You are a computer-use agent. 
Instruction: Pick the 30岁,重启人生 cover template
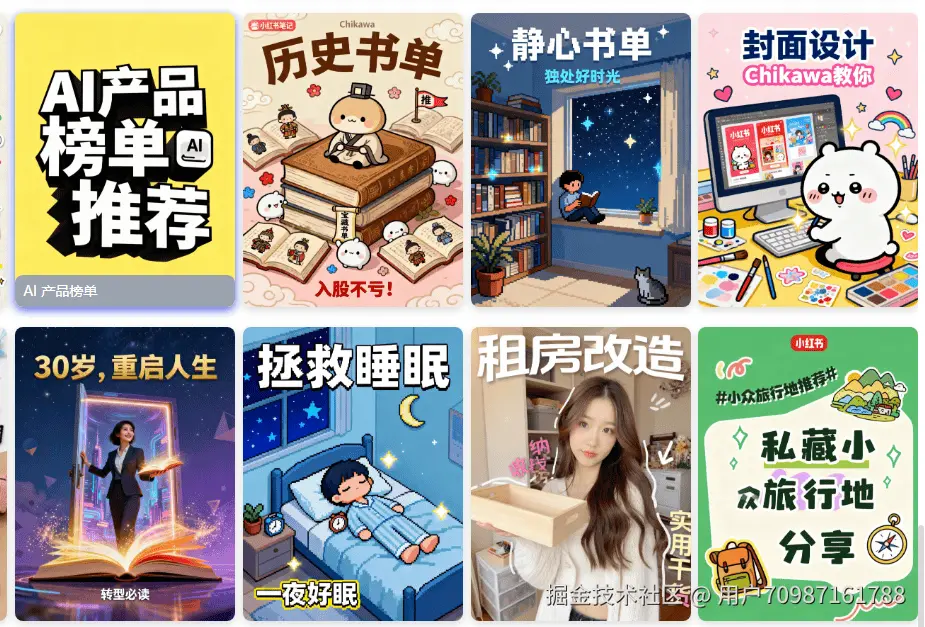[x=125, y=473]
